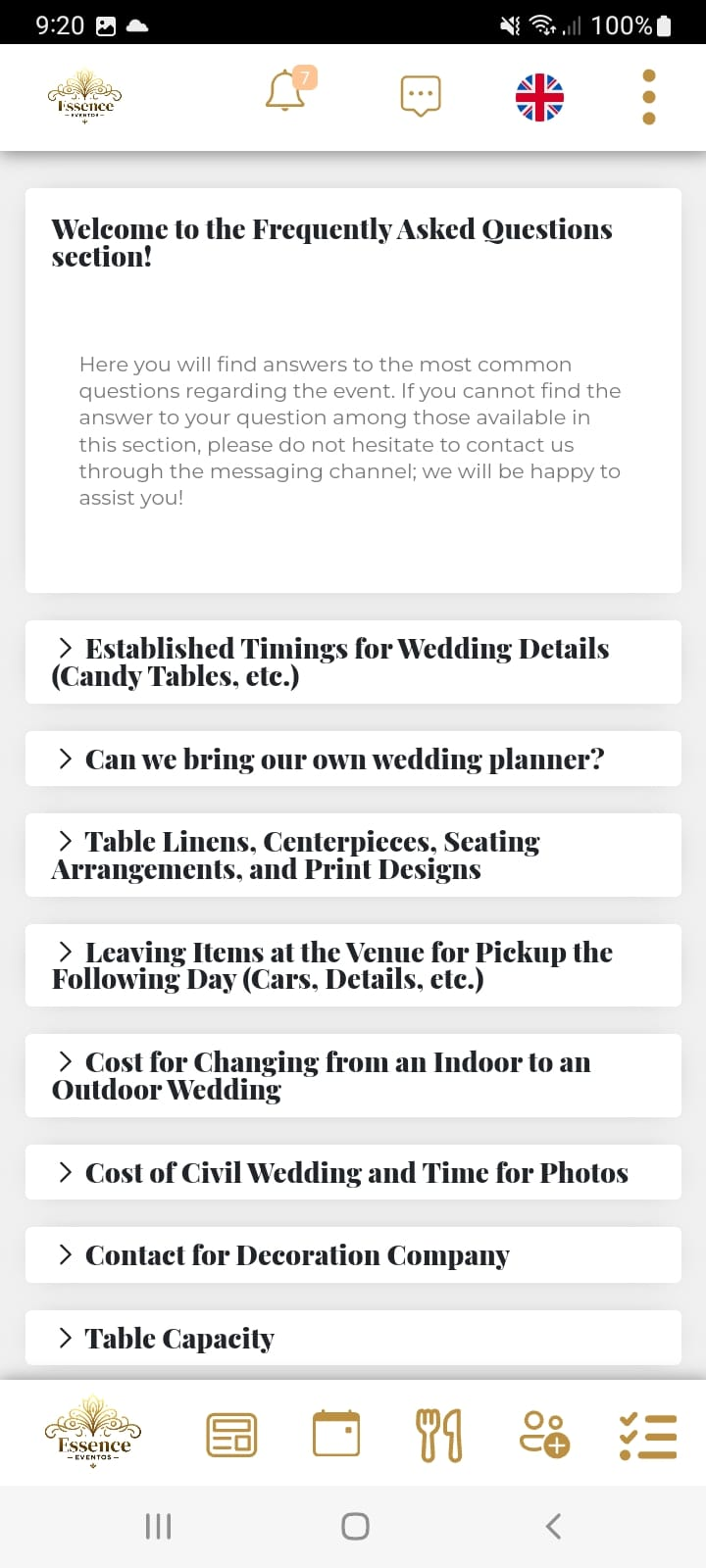Tap the wedding planner FAQ entry
706x1568 pixels.
click(x=353, y=759)
